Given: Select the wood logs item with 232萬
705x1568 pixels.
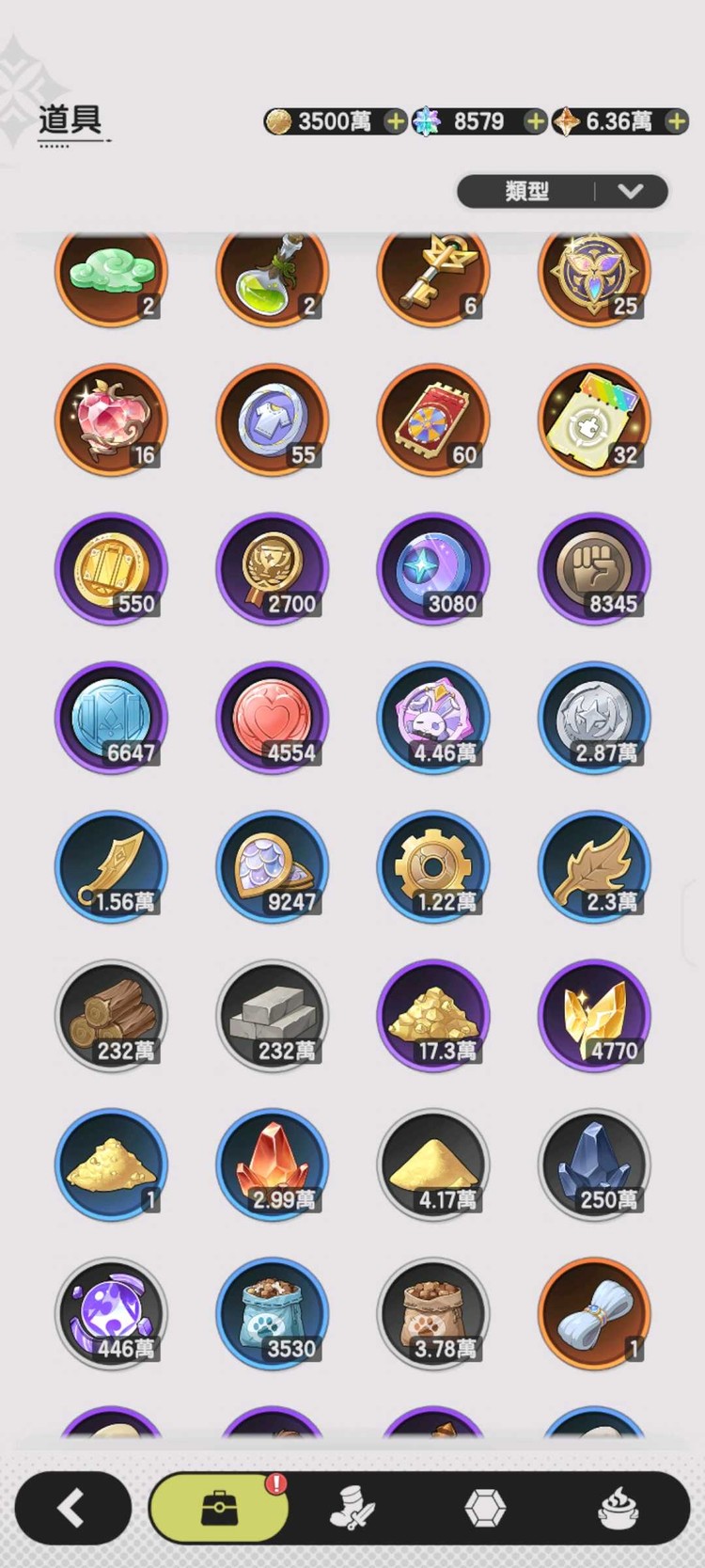Looking at the screenshot, I should pos(112,1016).
